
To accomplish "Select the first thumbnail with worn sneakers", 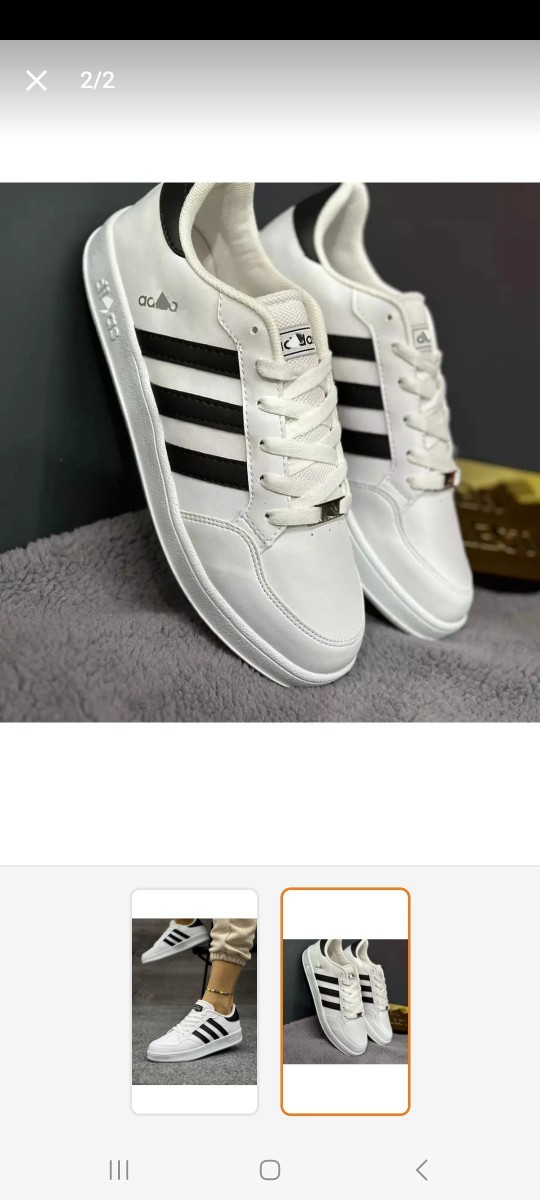I will click(194, 1001).
